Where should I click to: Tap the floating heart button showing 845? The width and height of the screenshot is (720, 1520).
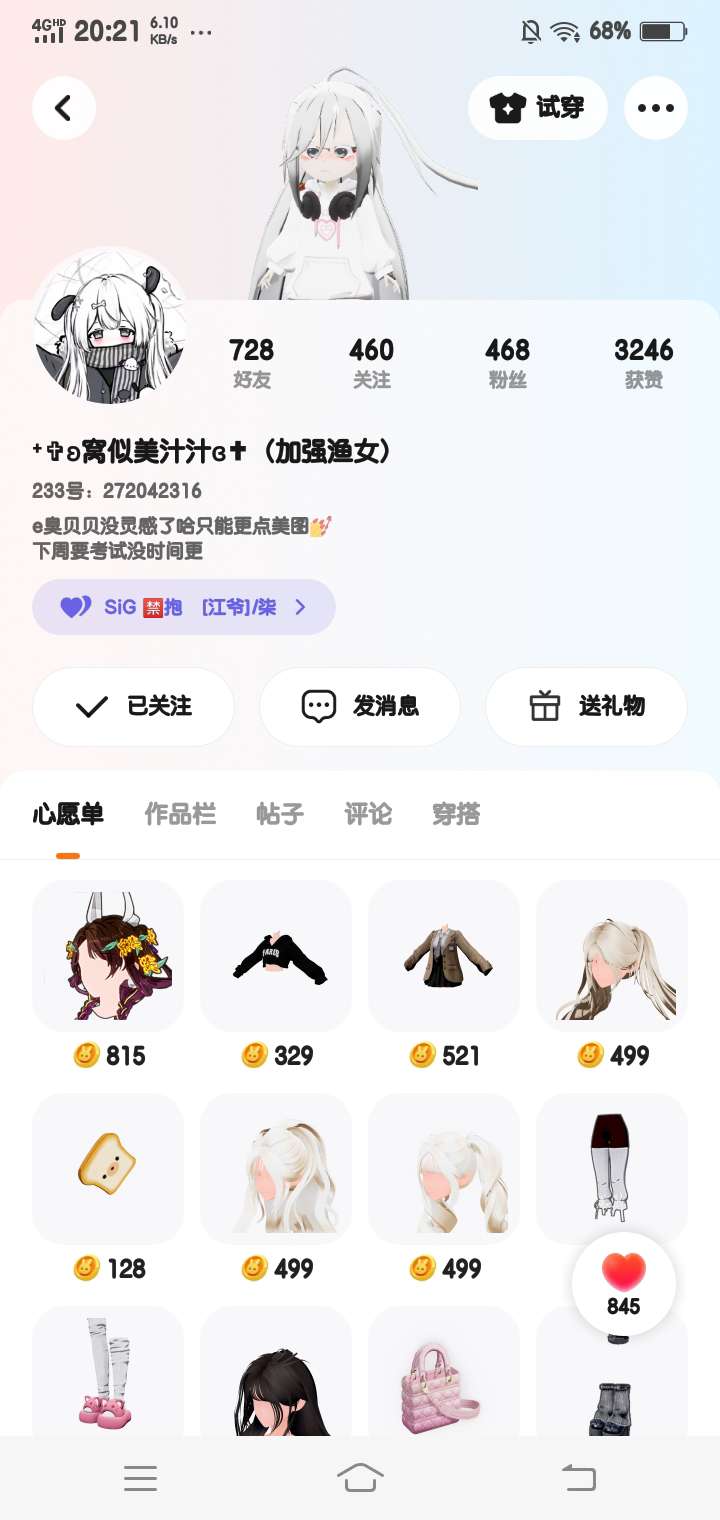[x=623, y=1285]
